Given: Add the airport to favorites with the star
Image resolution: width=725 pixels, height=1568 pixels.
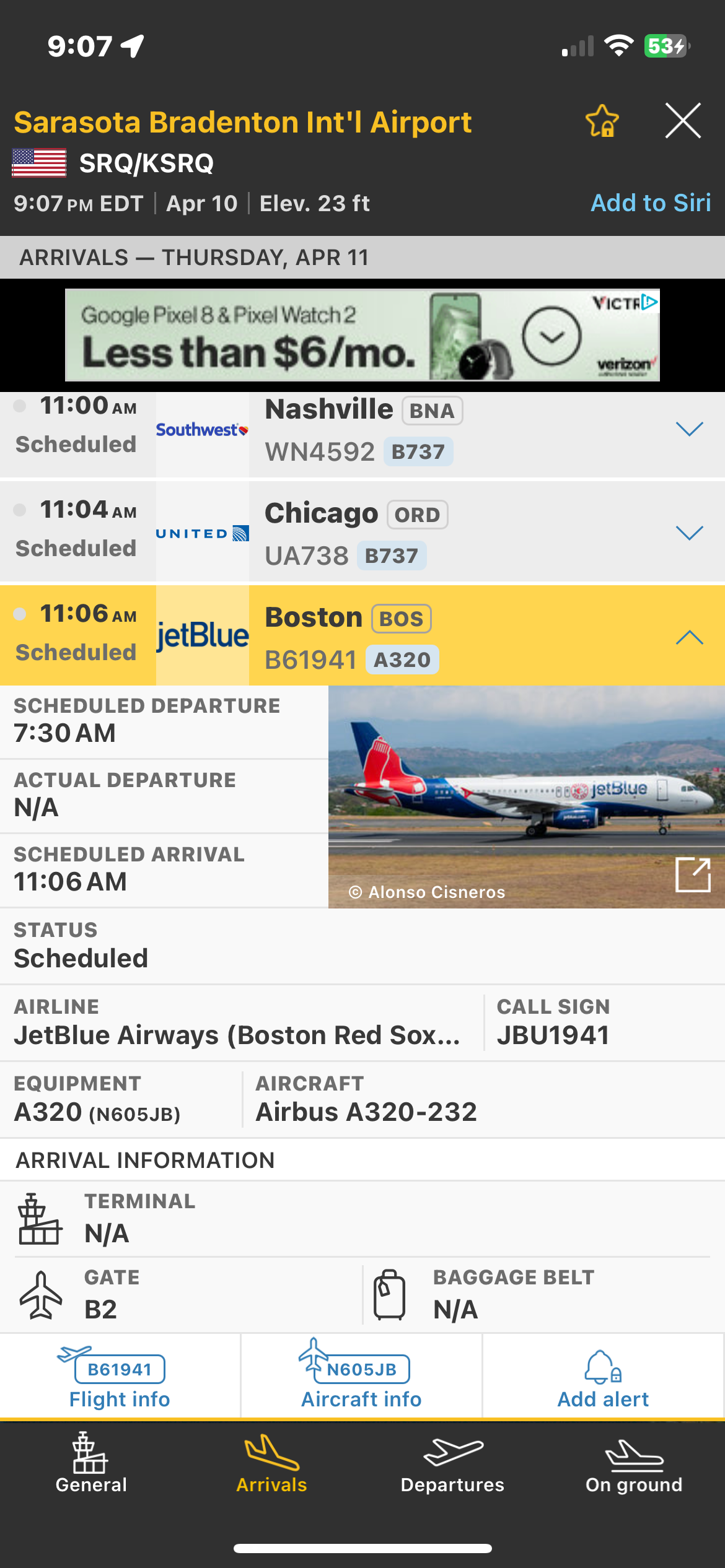Looking at the screenshot, I should point(602,121).
